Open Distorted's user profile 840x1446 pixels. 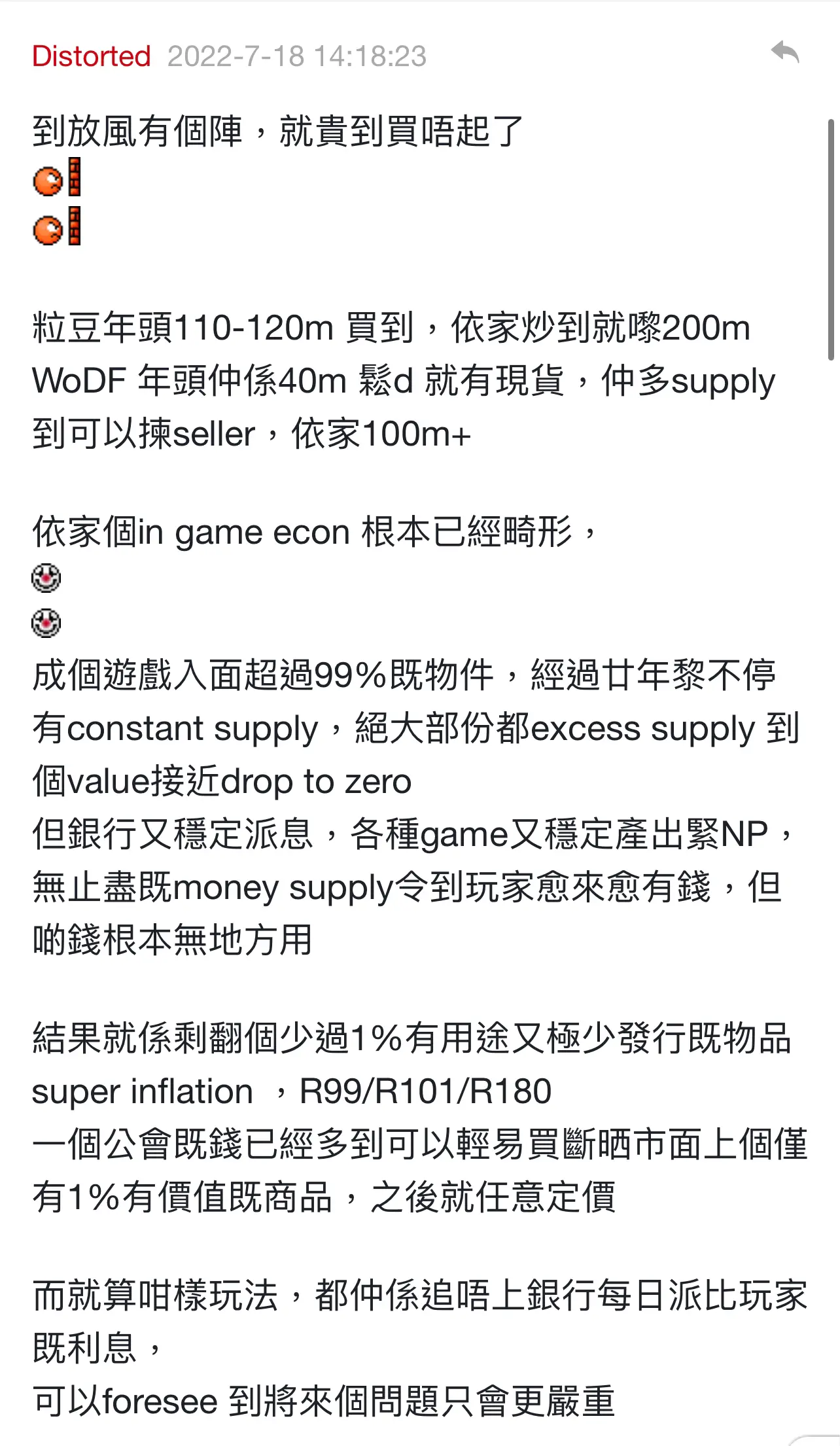click(92, 56)
